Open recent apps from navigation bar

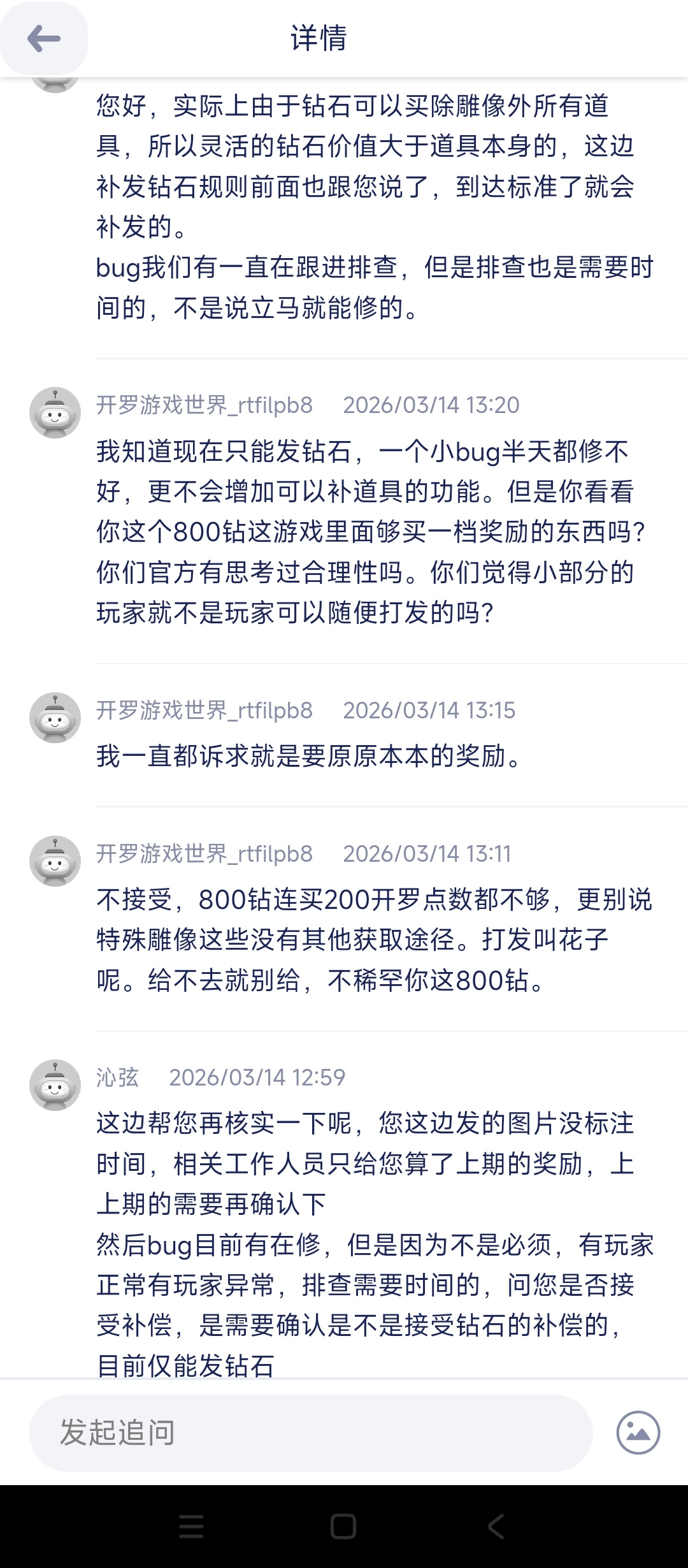tap(191, 1527)
